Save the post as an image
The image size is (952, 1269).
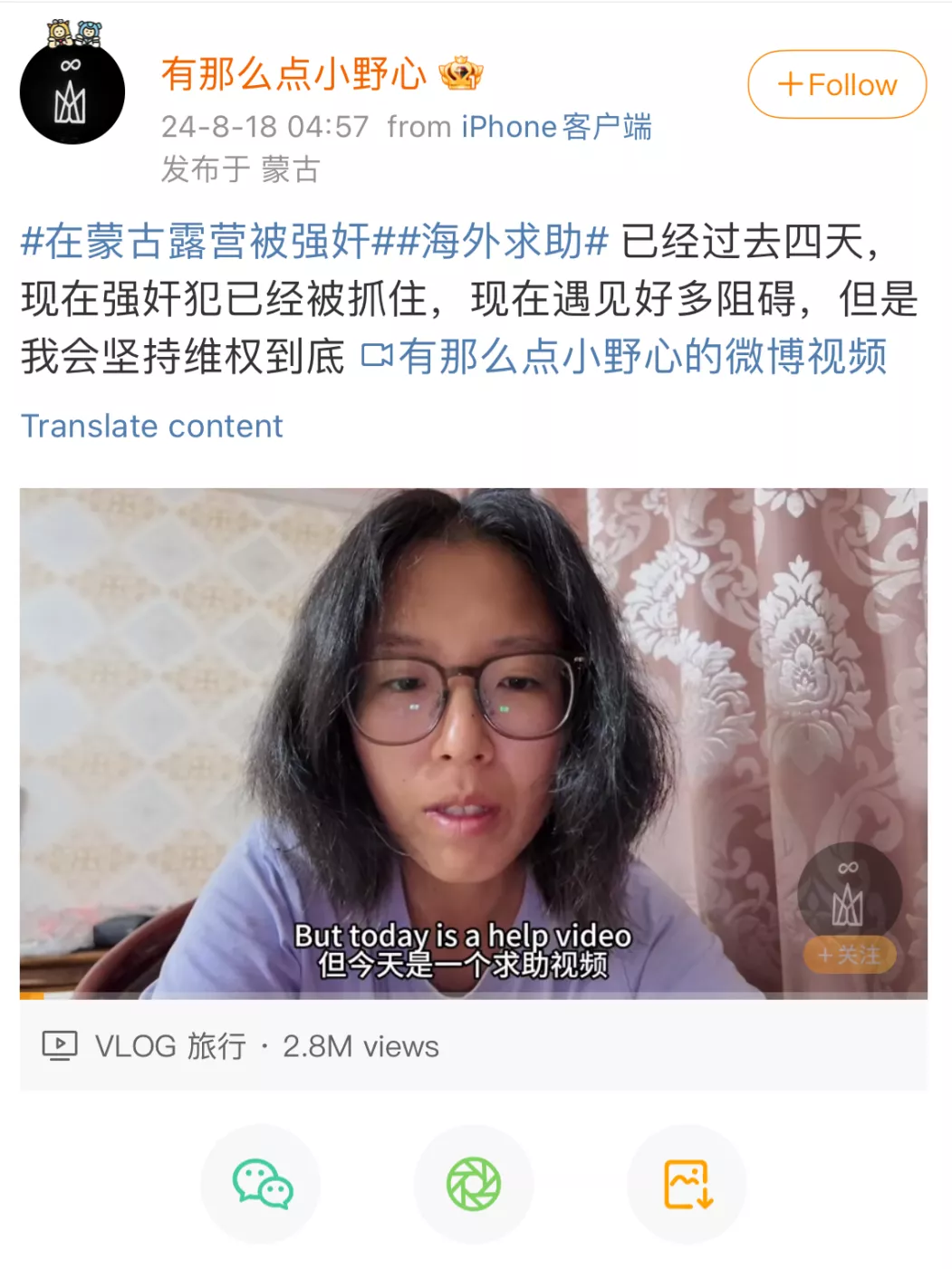pos(688,1184)
